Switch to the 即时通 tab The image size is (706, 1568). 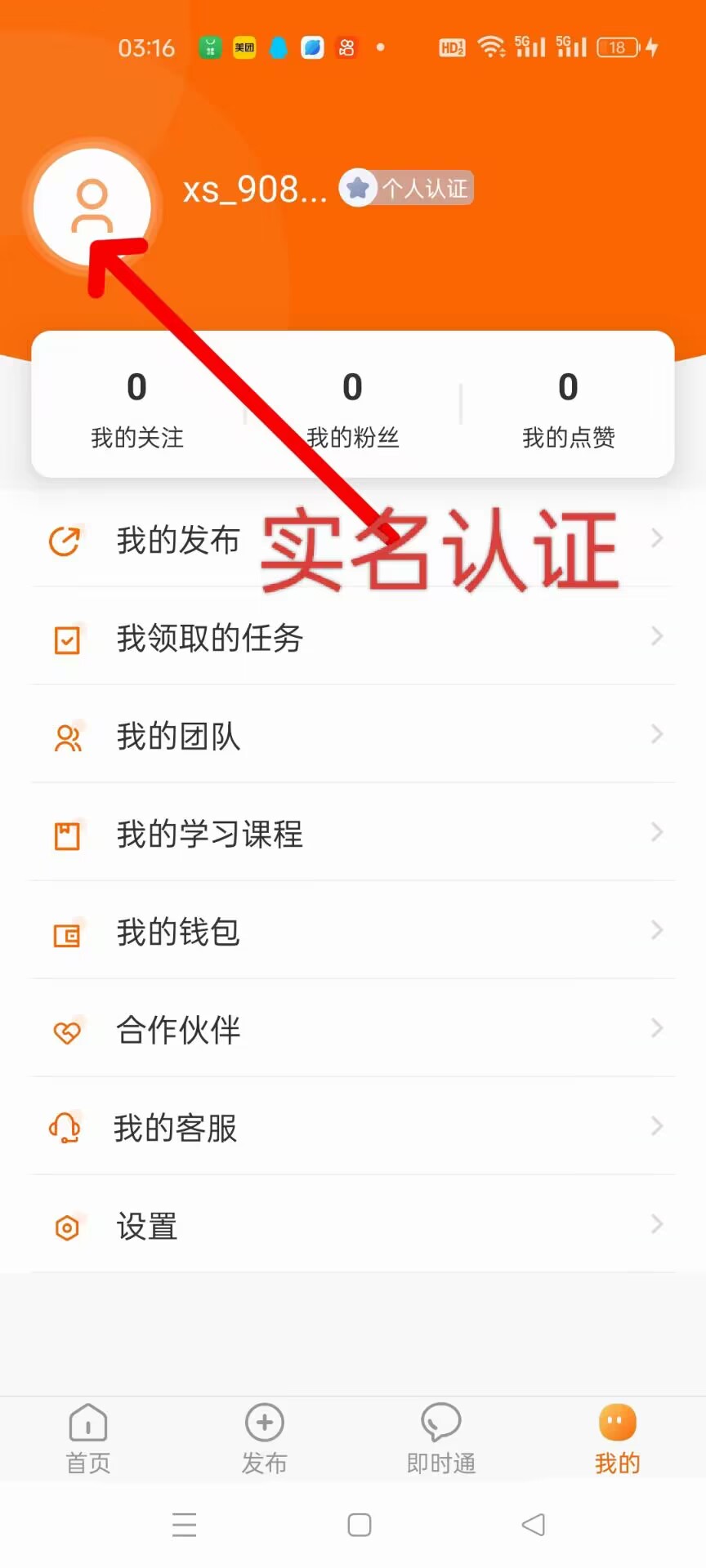[x=441, y=1439]
